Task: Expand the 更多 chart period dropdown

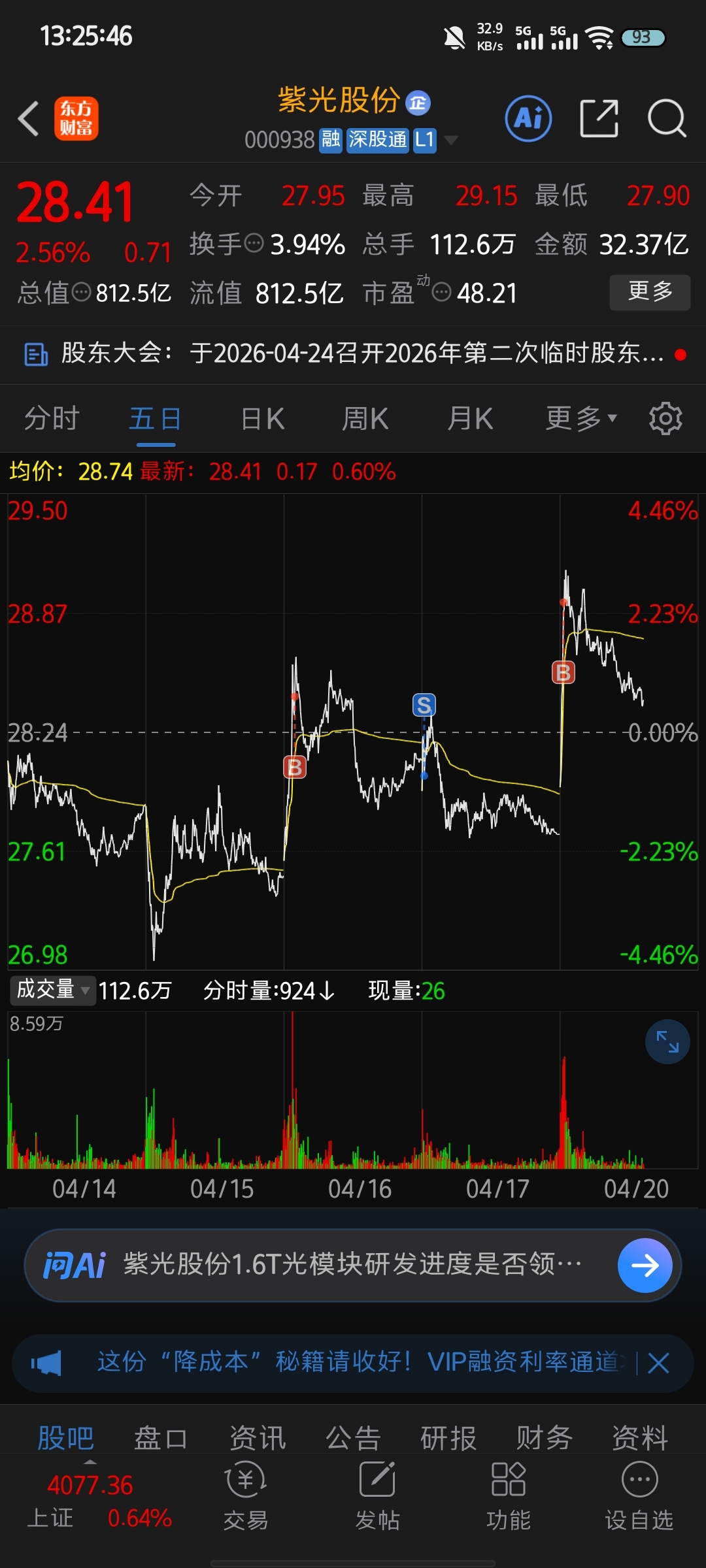Action: (x=581, y=419)
